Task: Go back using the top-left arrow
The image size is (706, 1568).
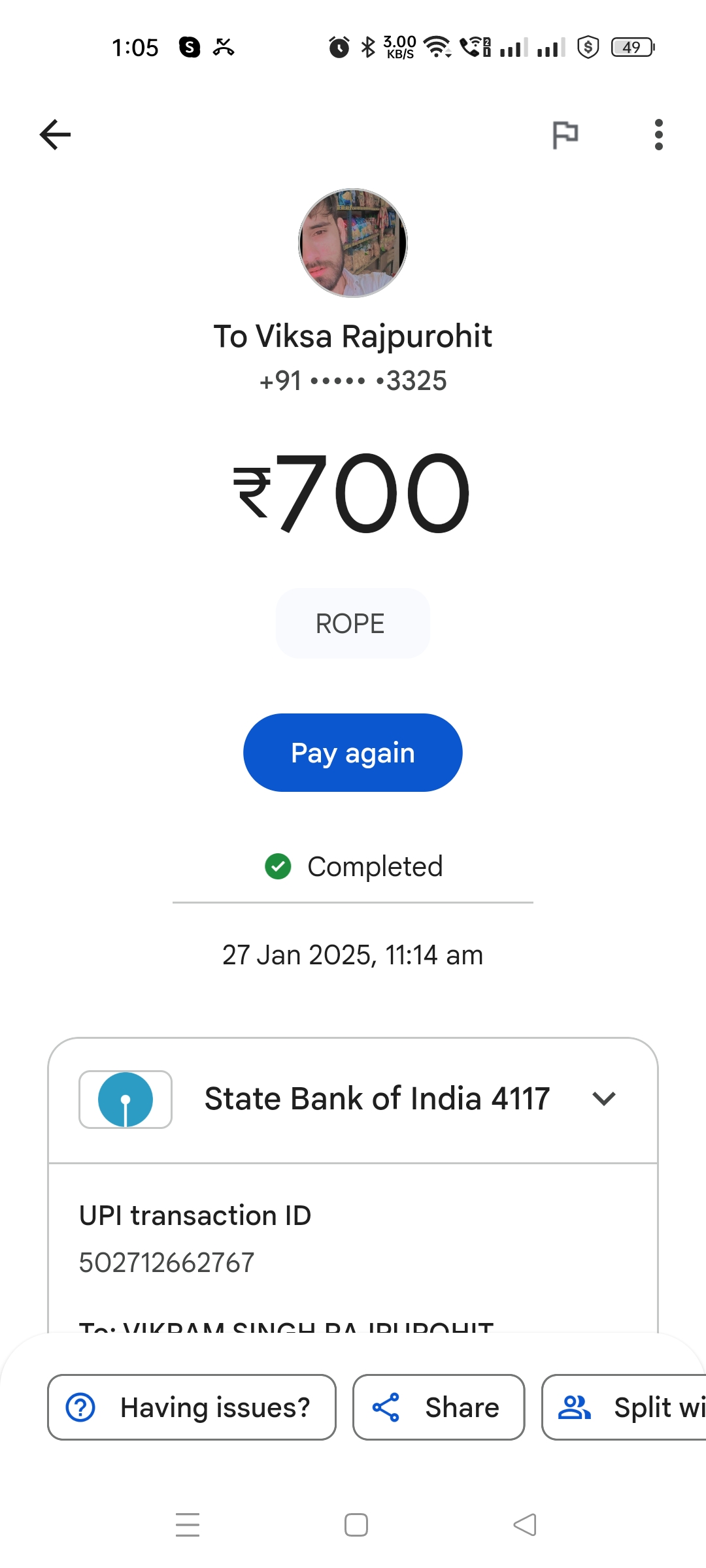Action: pyautogui.click(x=56, y=135)
